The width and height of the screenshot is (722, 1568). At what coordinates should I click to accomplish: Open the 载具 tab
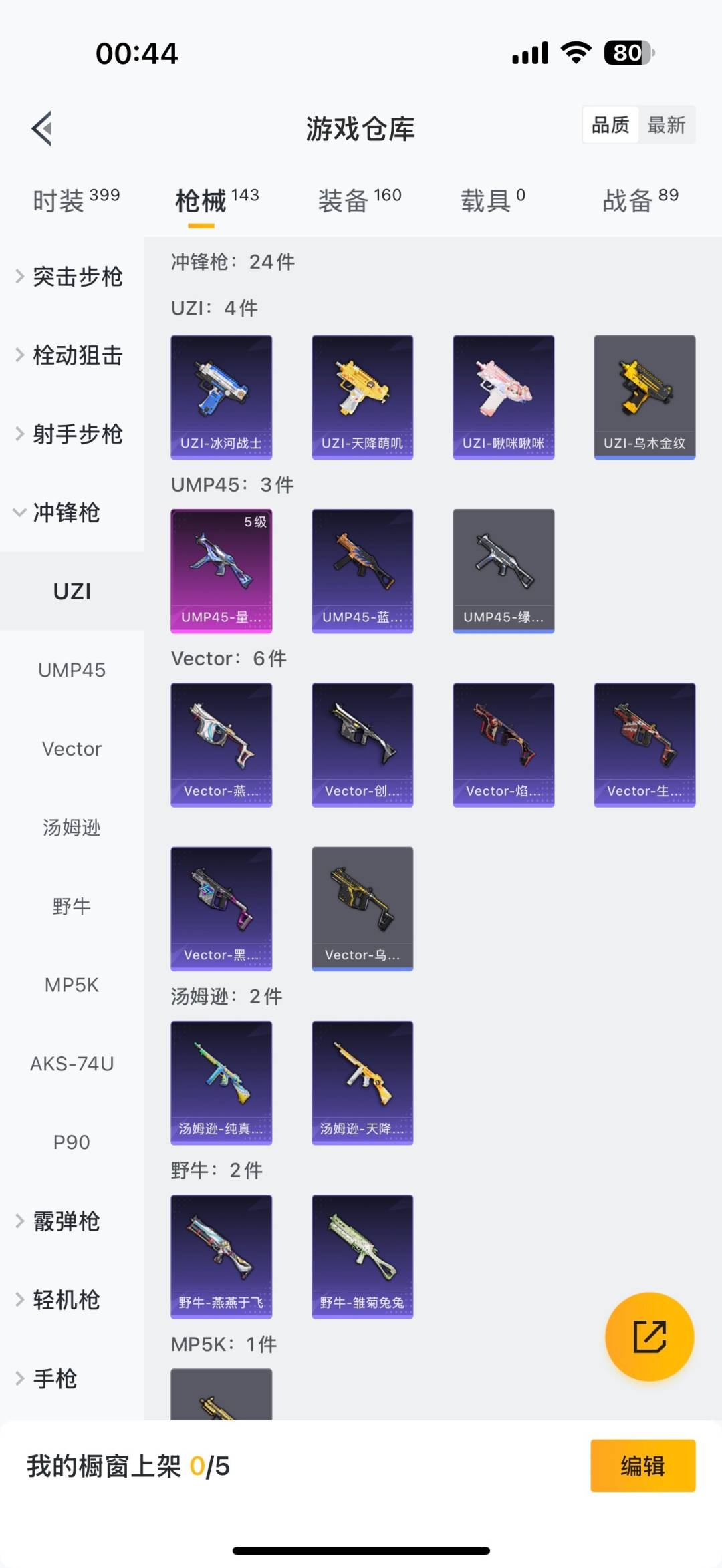click(x=493, y=200)
